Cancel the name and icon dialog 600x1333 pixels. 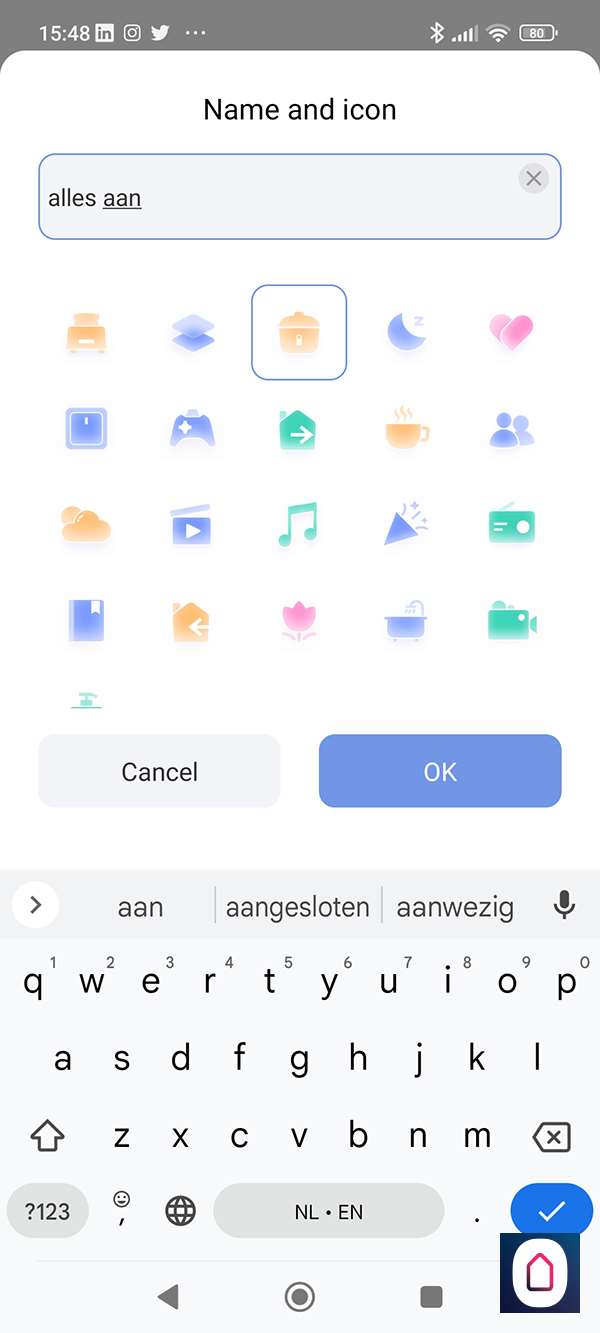click(159, 771)
